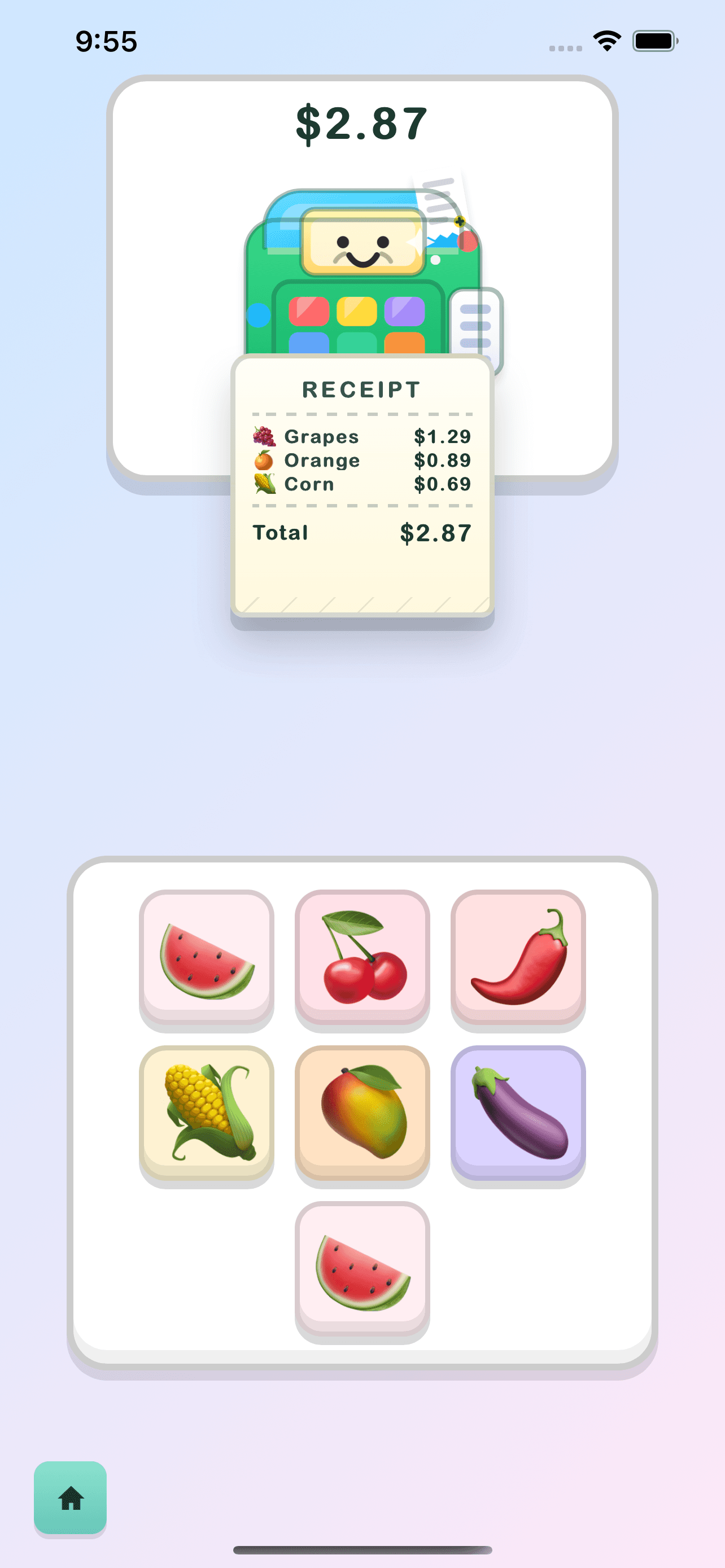Select the Orange line on the receipt
The image size is (725, 1568).
361,461
